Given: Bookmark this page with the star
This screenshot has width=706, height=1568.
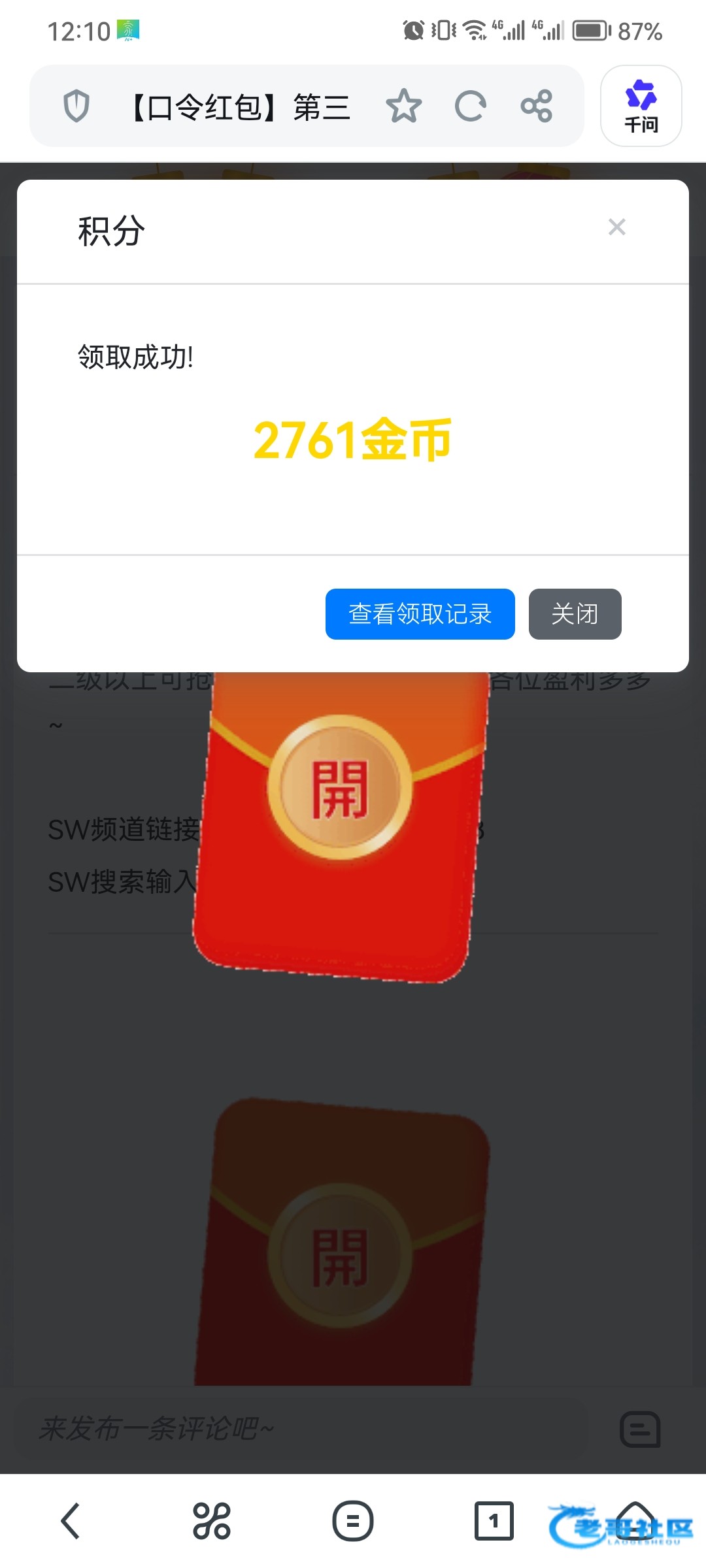Looking at the screenshot, I should click(x=403, y=106).
